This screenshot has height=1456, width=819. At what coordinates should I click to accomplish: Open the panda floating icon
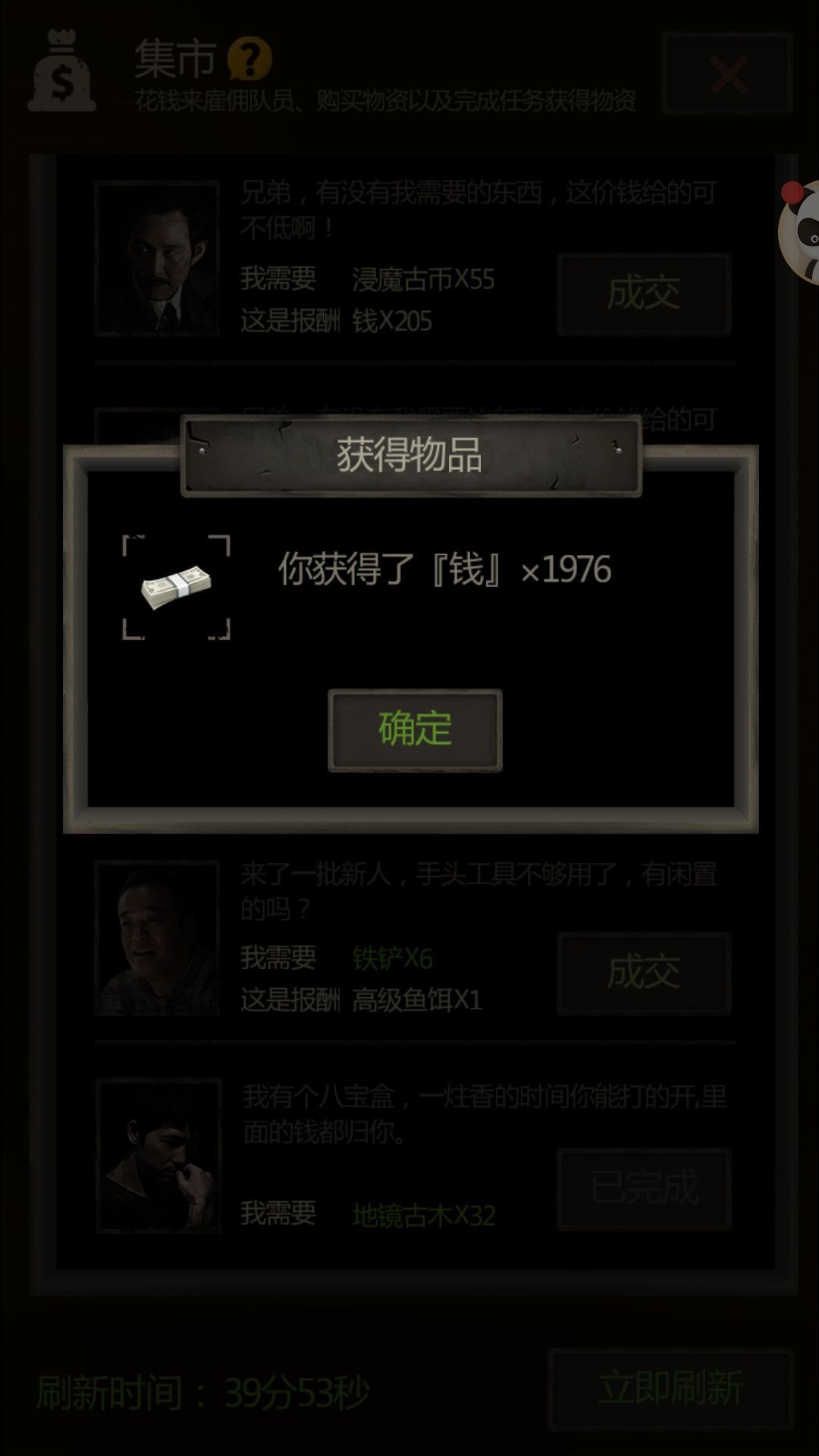pos(802,231)
